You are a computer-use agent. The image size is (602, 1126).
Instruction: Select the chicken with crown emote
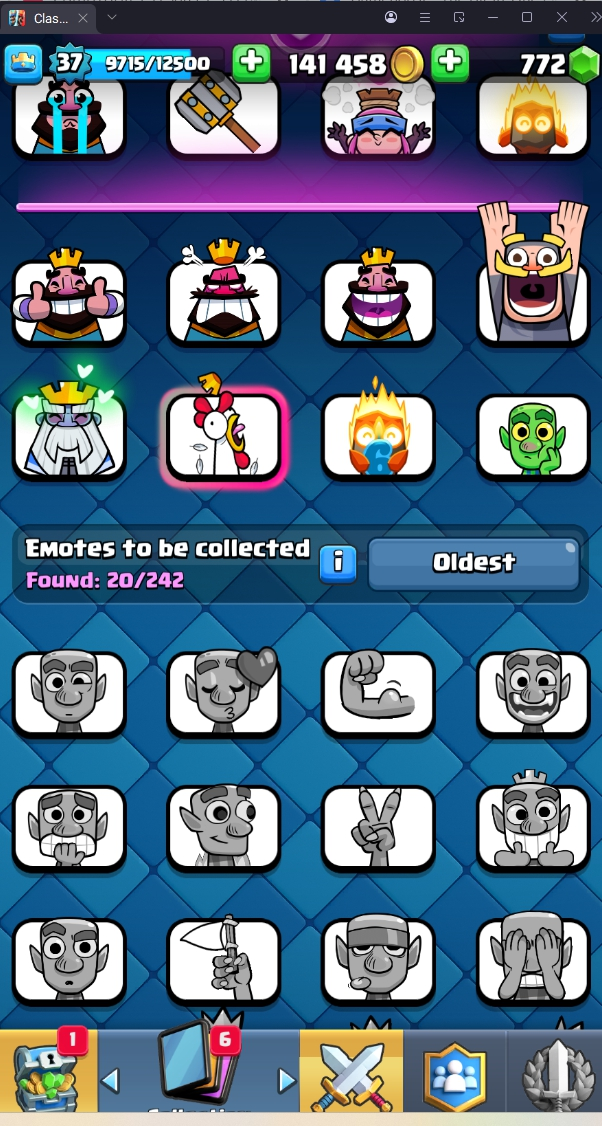tap(224, 435)
